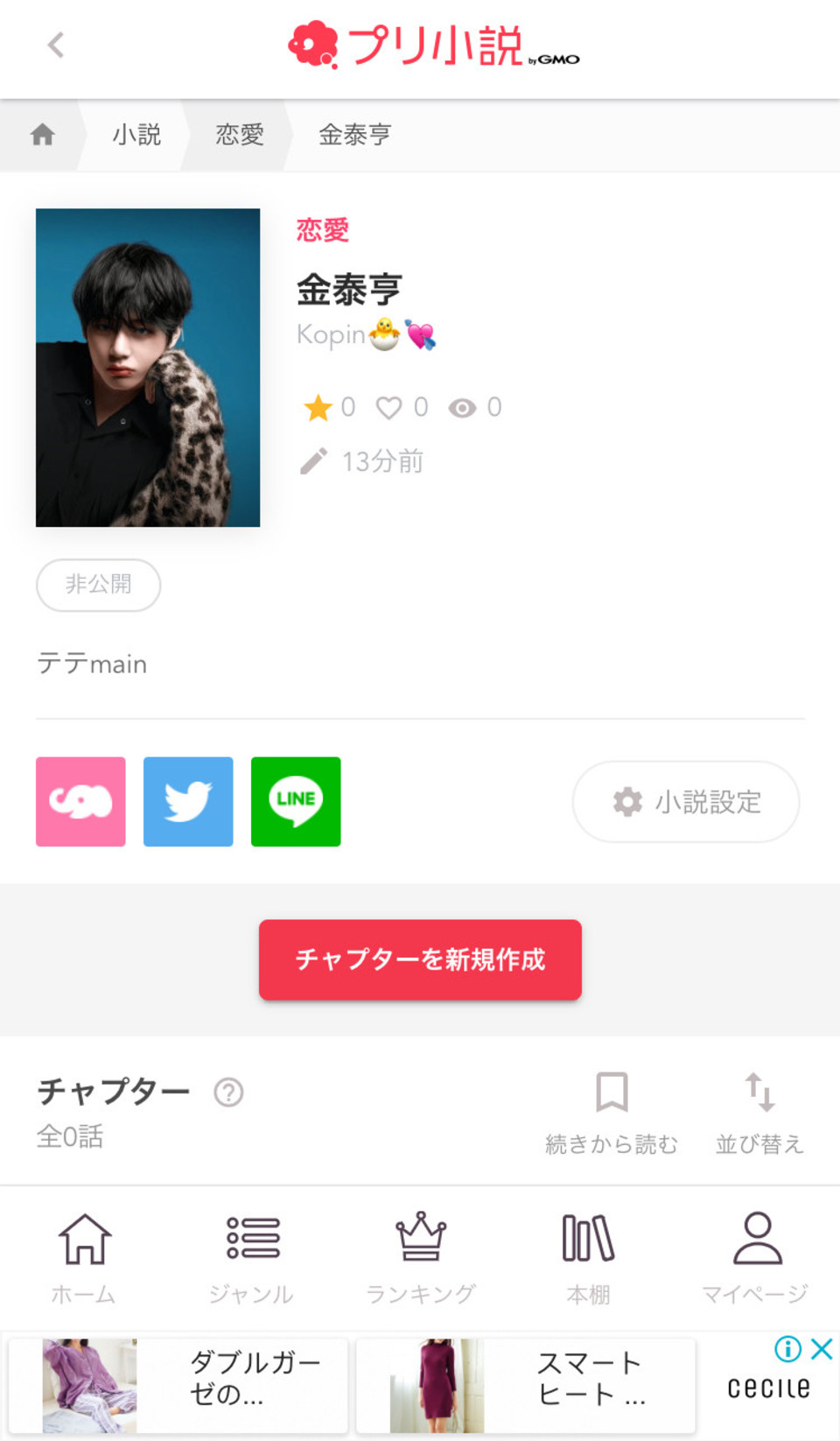Open the home breadcrumb icon

pos(43,135)
